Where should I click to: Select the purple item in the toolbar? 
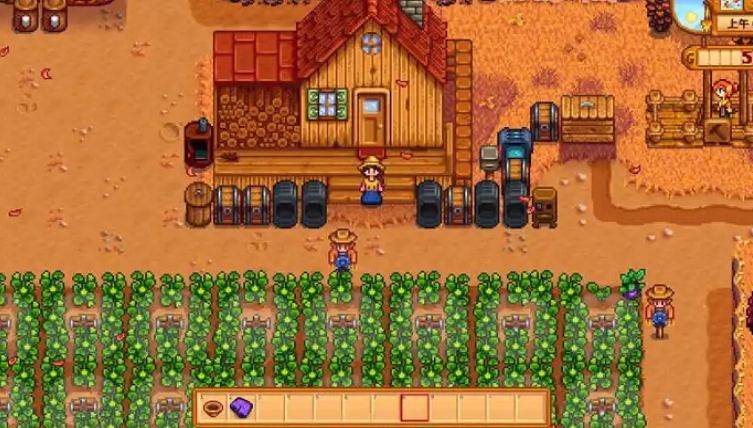tap(241, 407)
